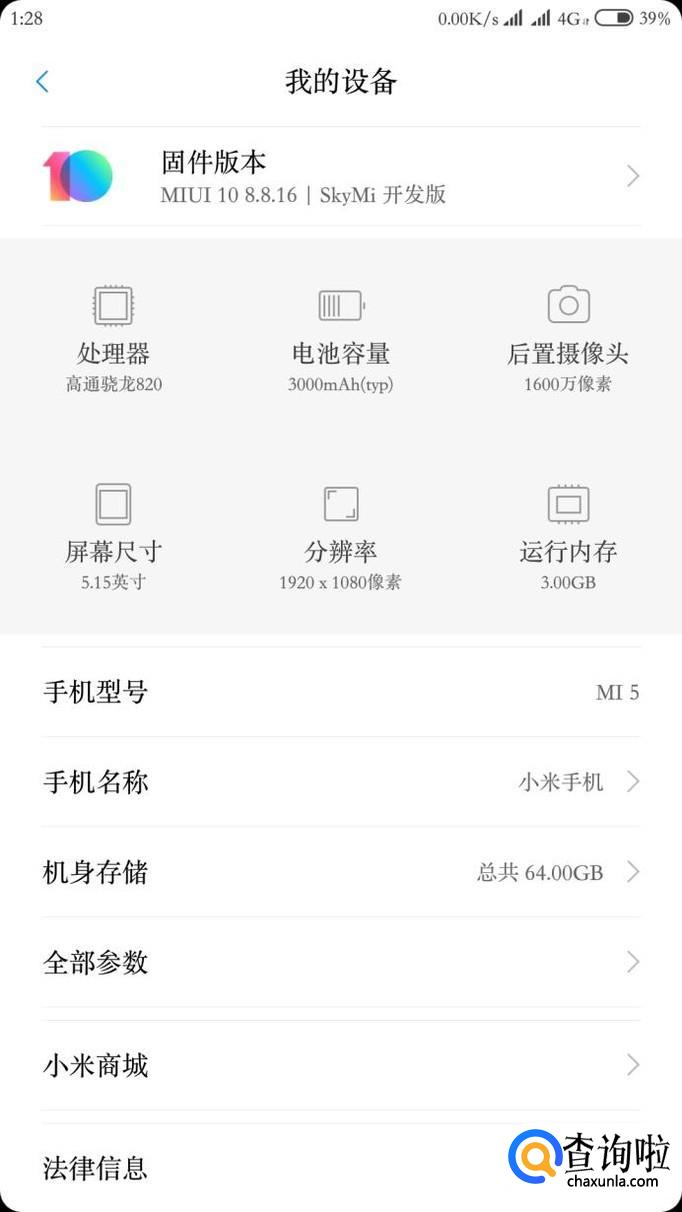
Task: Open the 小米商城 entry
Action: coord(340,1065)
